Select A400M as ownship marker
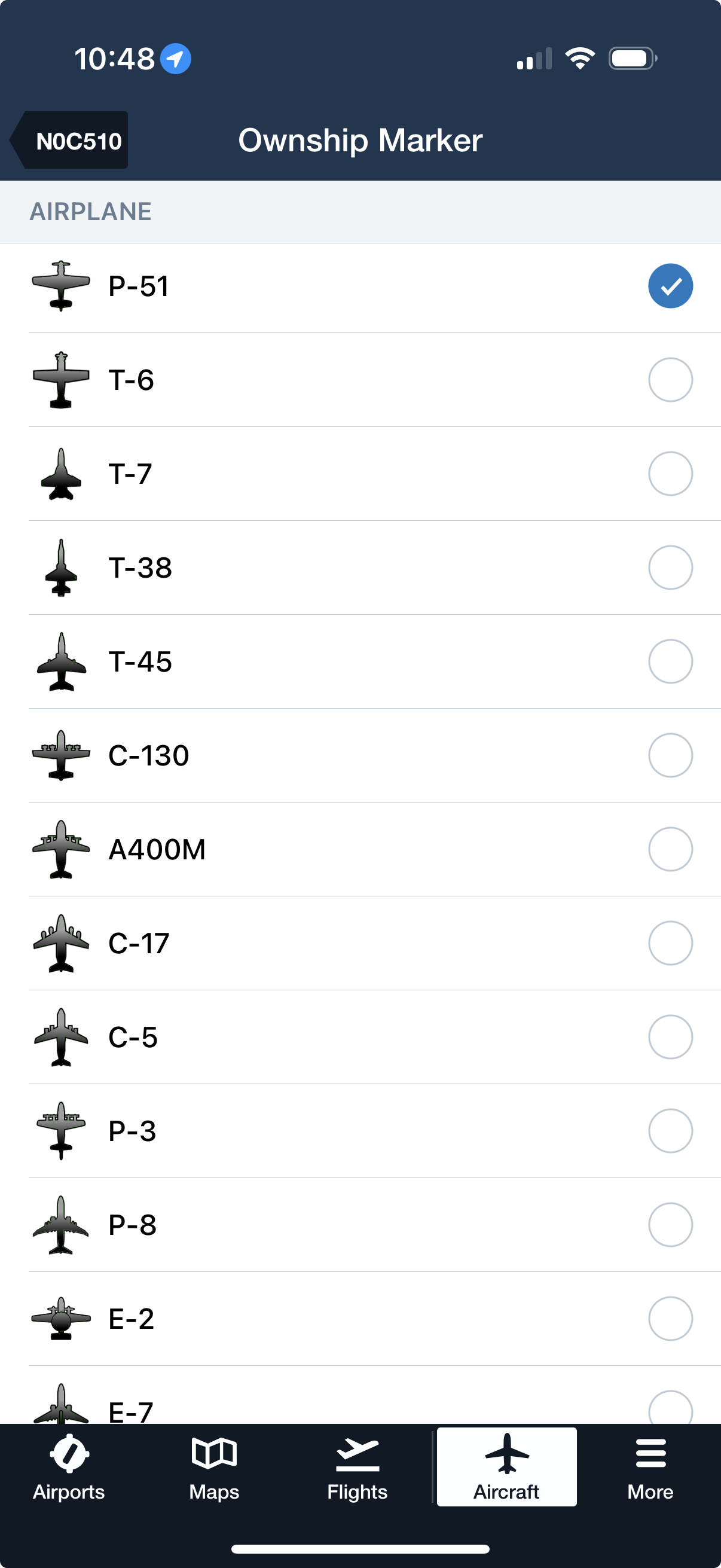The image size is (721, 1568). click(x=360, y=849)
